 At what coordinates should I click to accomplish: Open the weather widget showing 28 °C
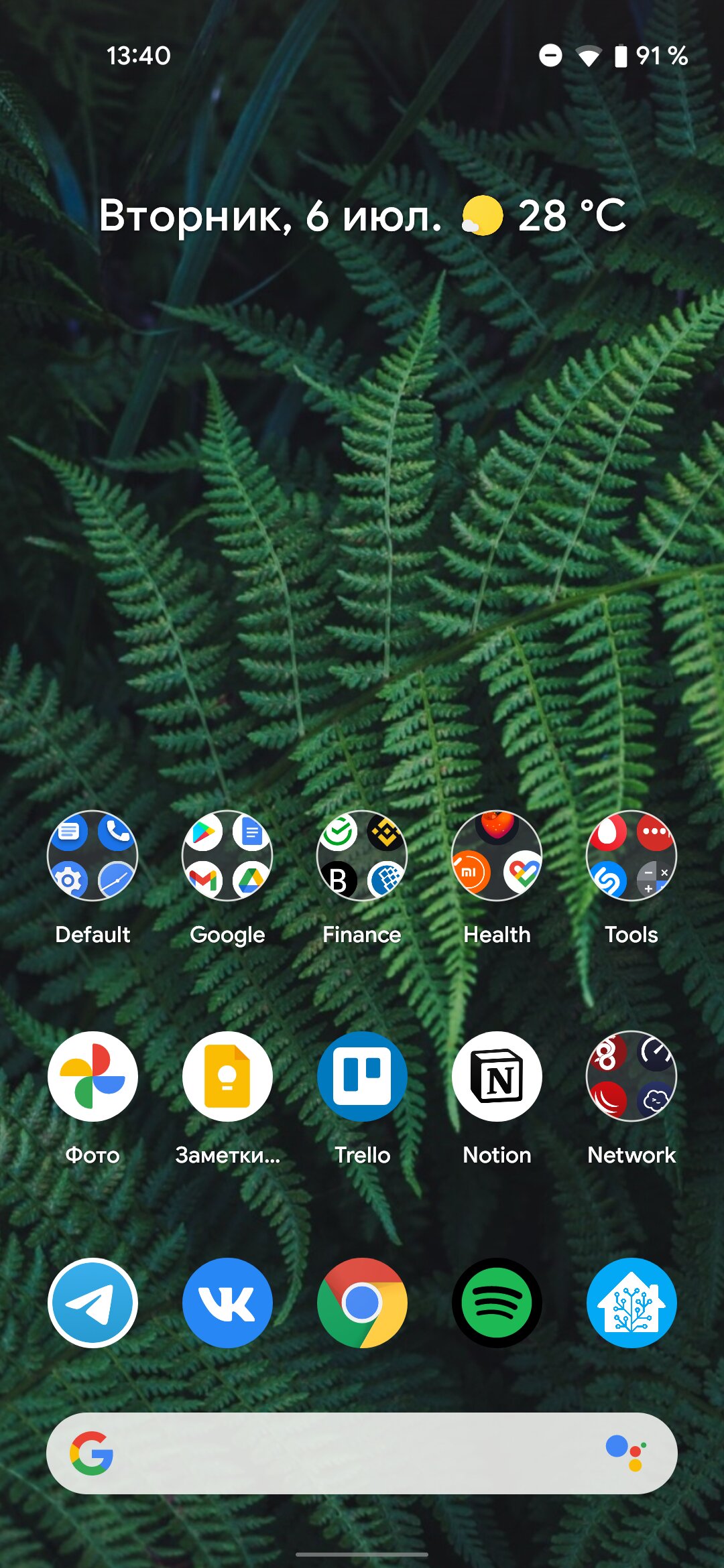pyautogui.click(x=544, y=216)
